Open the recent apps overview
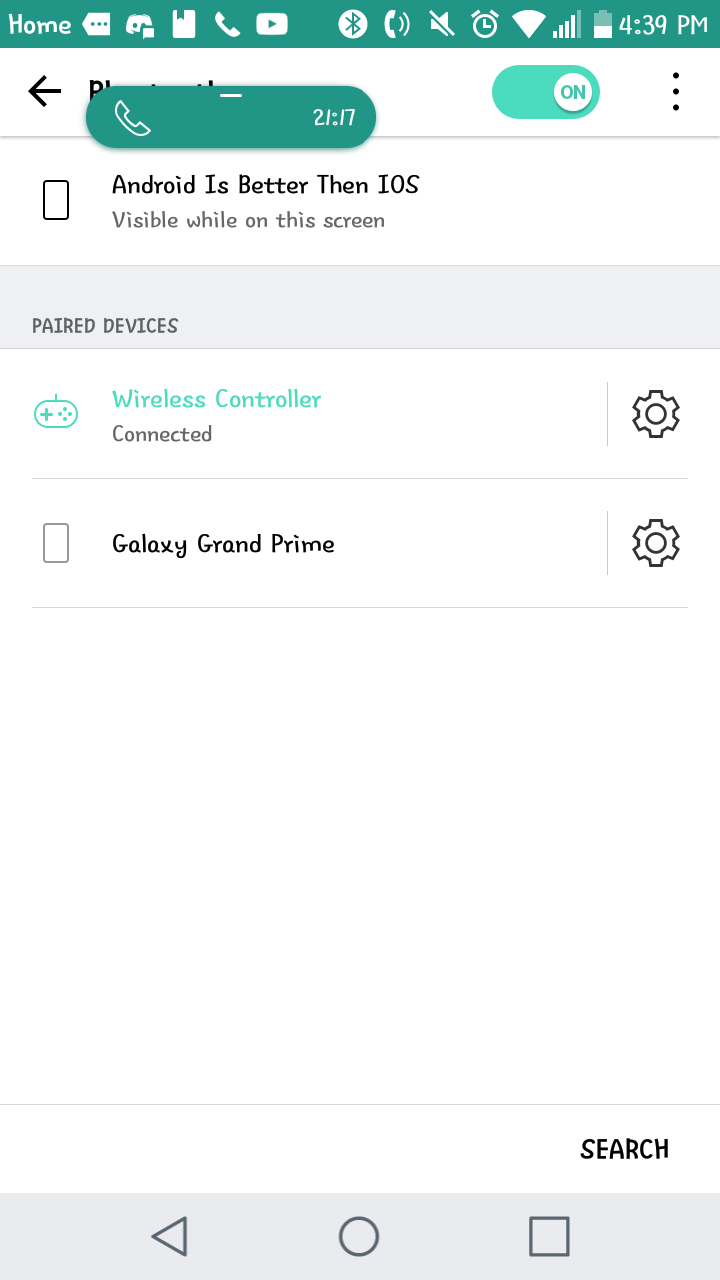 549,1236
